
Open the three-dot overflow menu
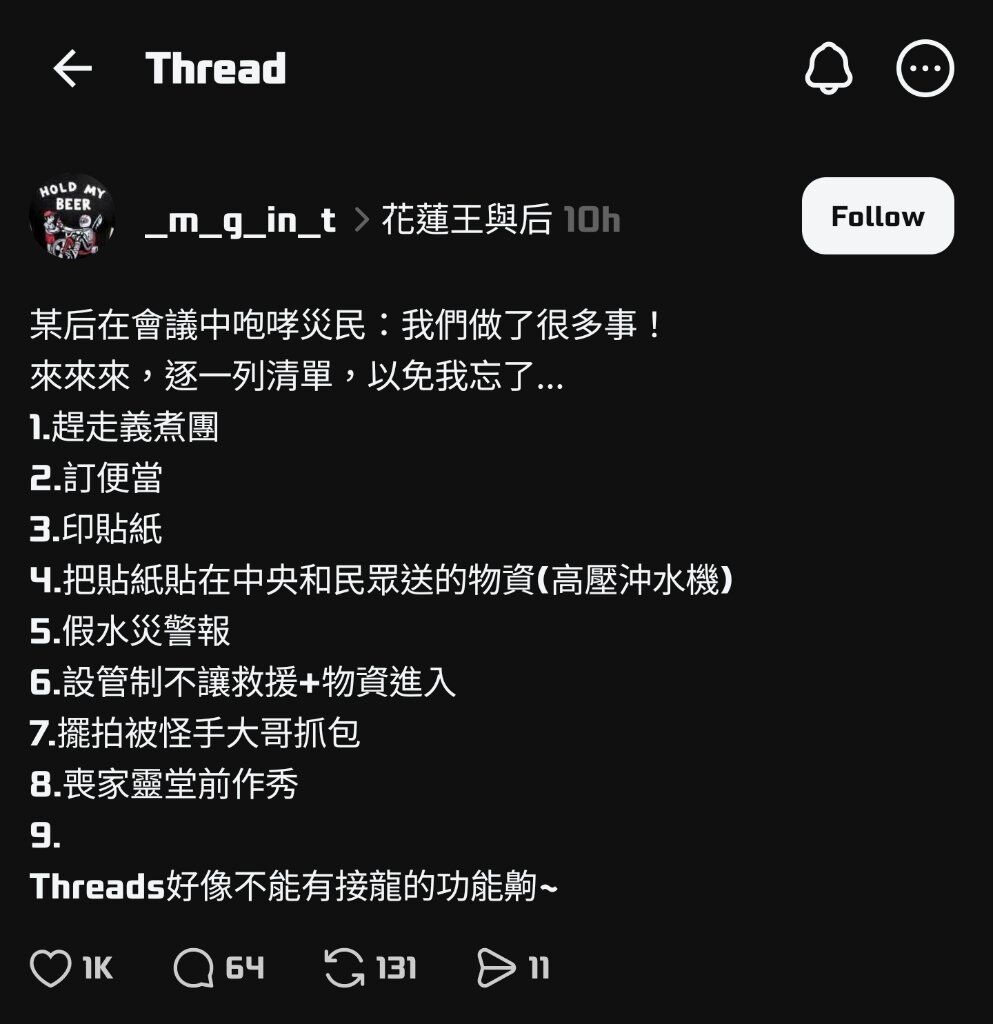(925, 69)
